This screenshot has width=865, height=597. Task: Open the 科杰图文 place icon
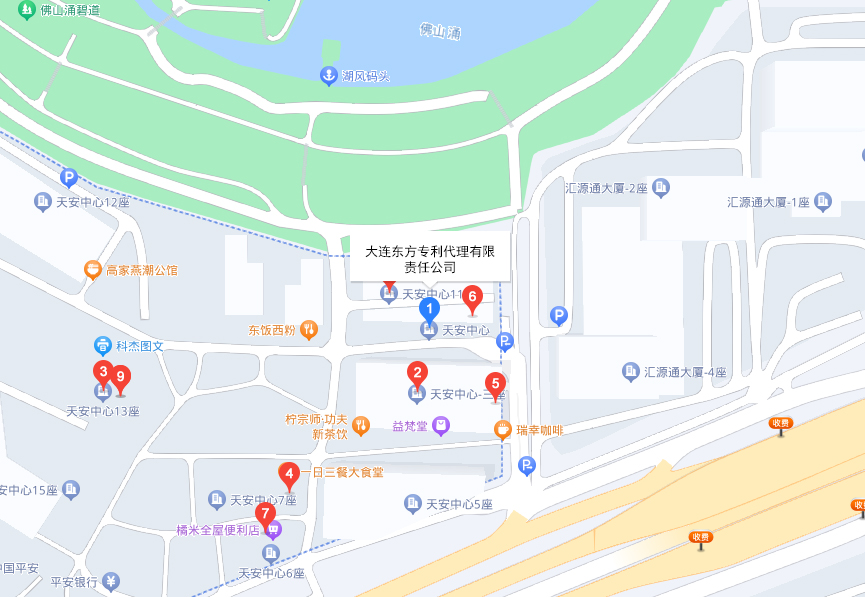(x=103, y=346)
